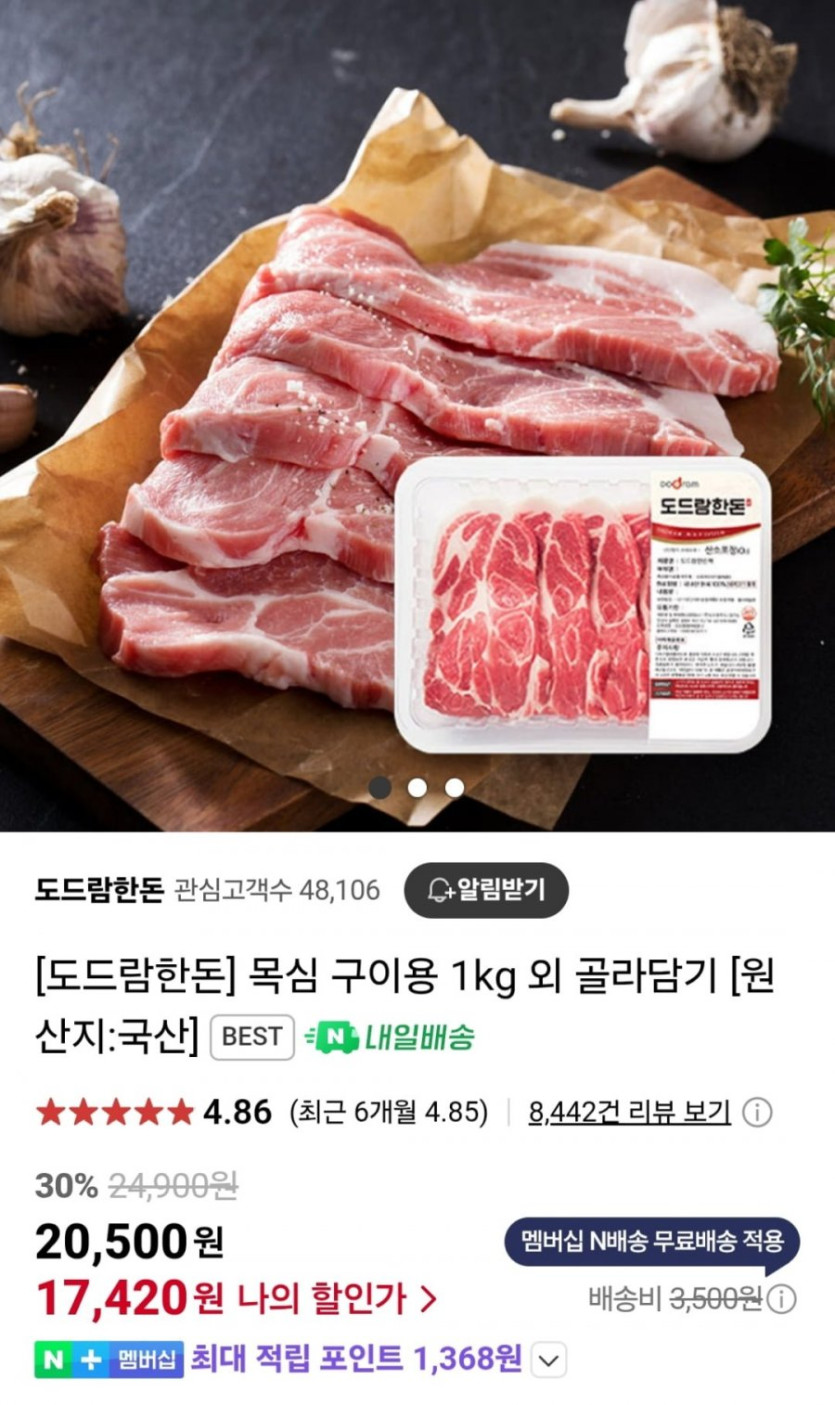This screenshot has width=835, height=1405.
Task: Tap the 알림받기 notification button
Action: [486, 889]
